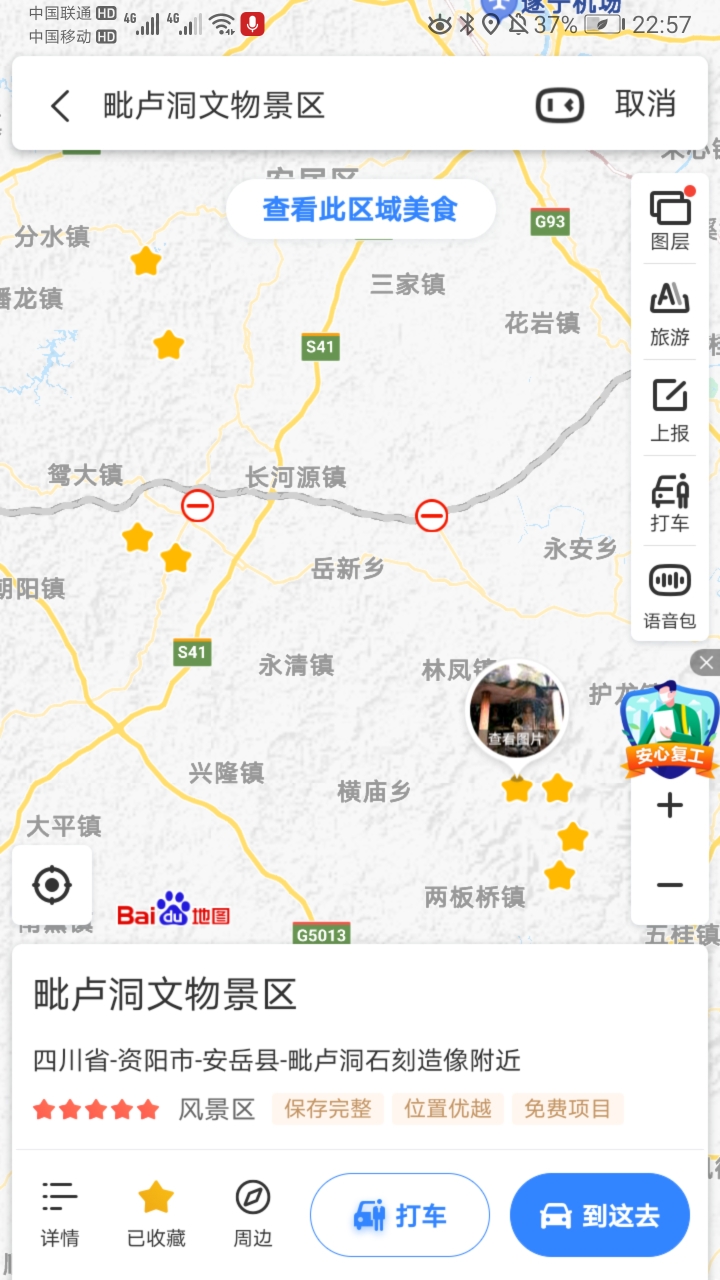Go back using the top arrow
720x1280 pixels.
[x=60, y=106]
